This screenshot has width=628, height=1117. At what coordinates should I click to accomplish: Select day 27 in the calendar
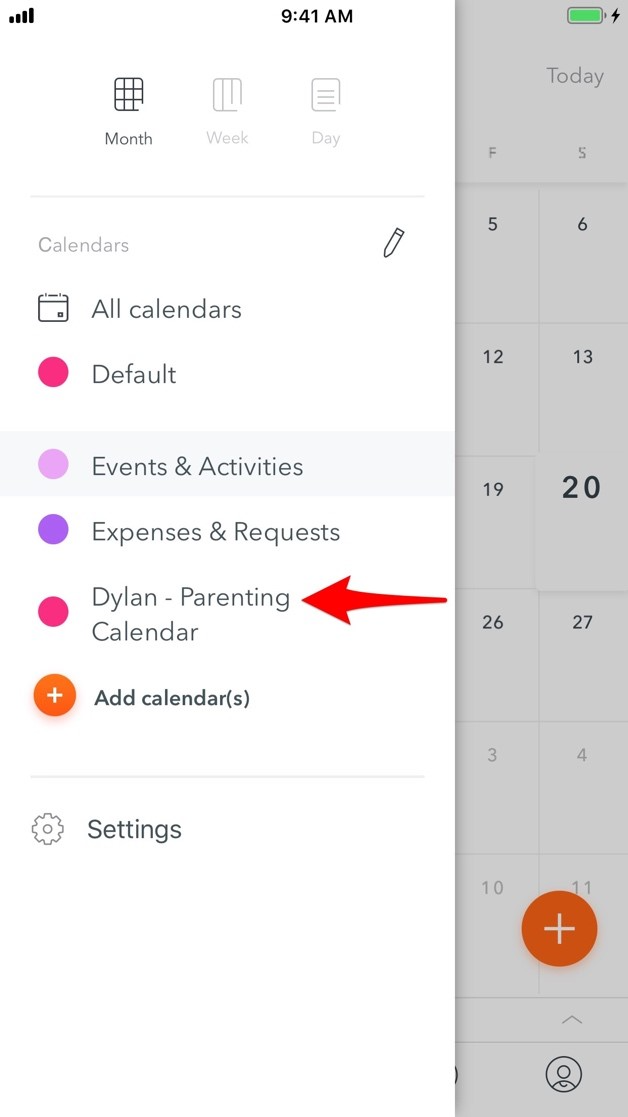click(x=582, y=622)
